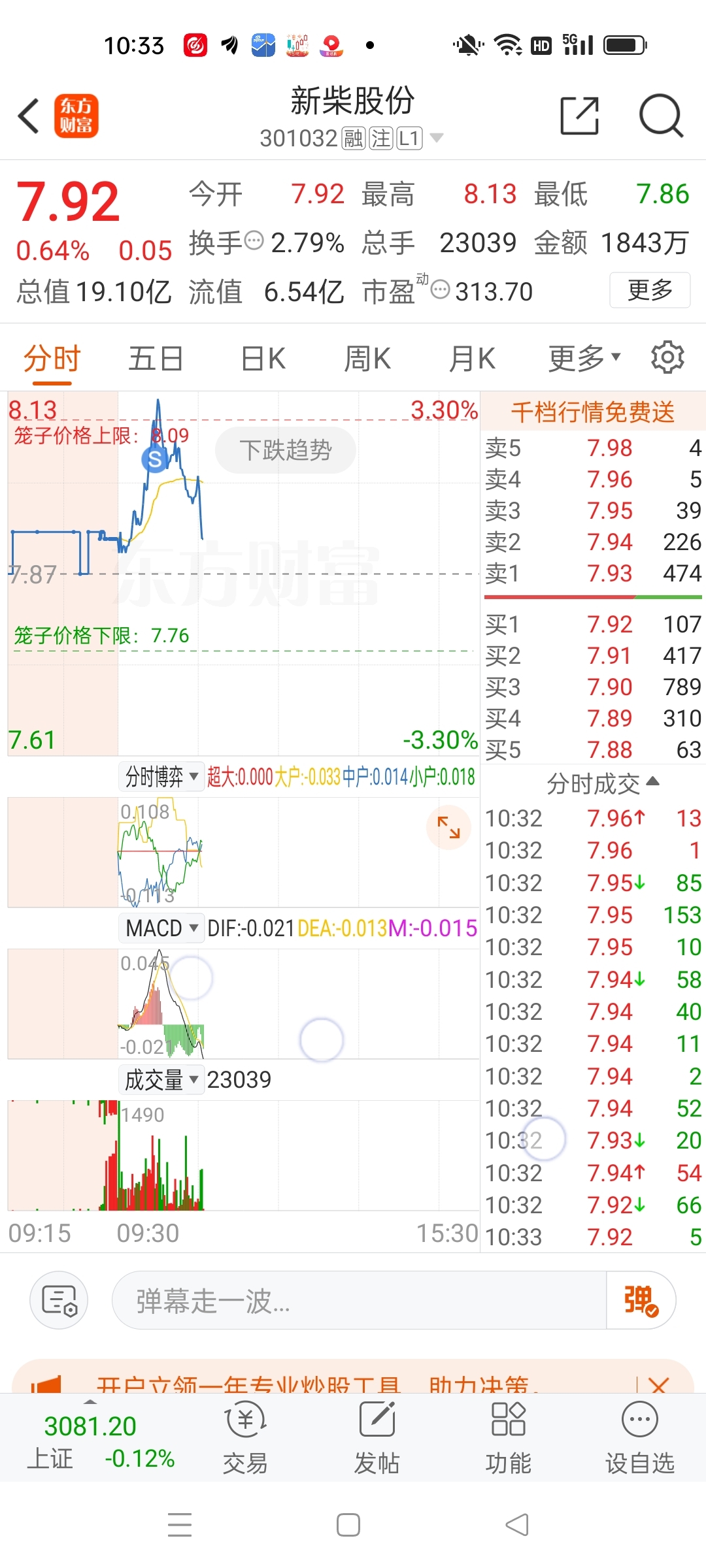Close the account-opening promotion banner
Image resolution: width=706 pixels, height=1568 pixels.
658,1385
